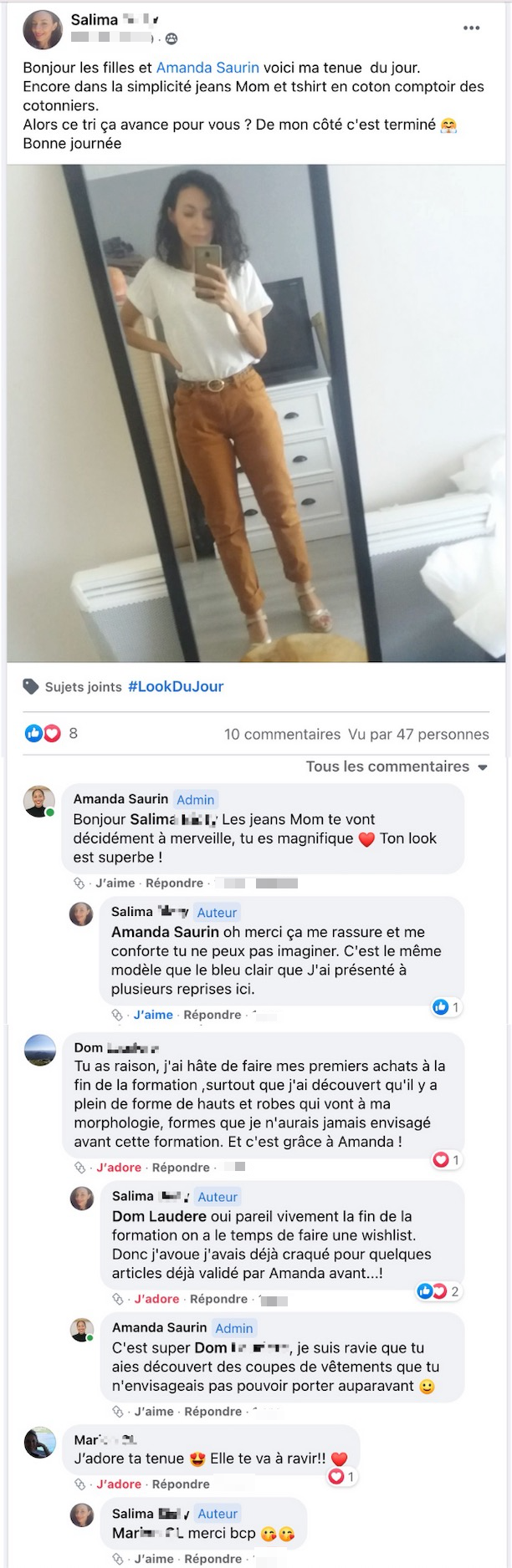Like Salima's 'merci bcp' reply
Screen dimensions: 512x1568
click(x=153, y=1558)
